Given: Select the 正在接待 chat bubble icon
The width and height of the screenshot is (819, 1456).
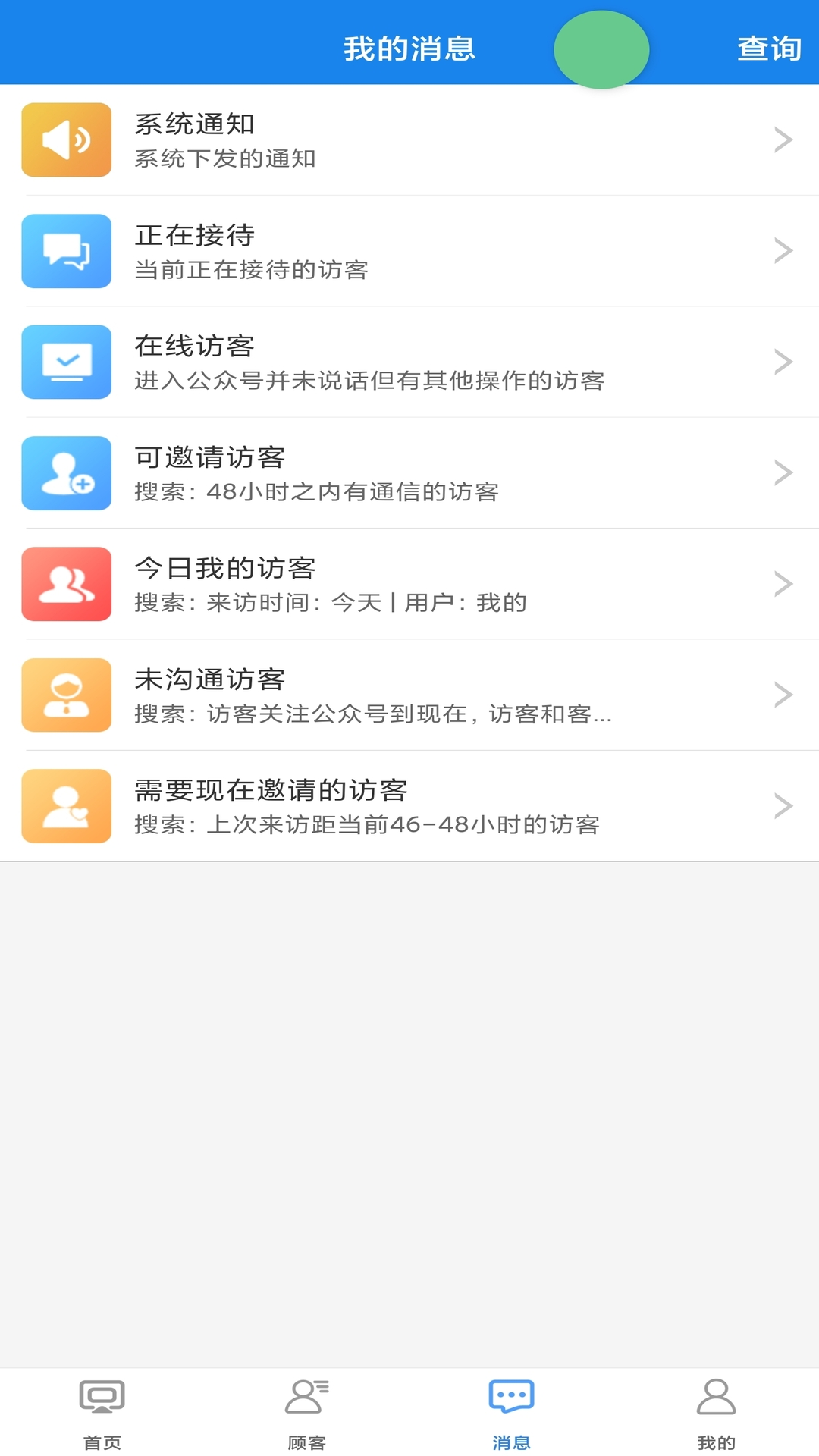Looking at the screenshot, I should click(66, 250).
